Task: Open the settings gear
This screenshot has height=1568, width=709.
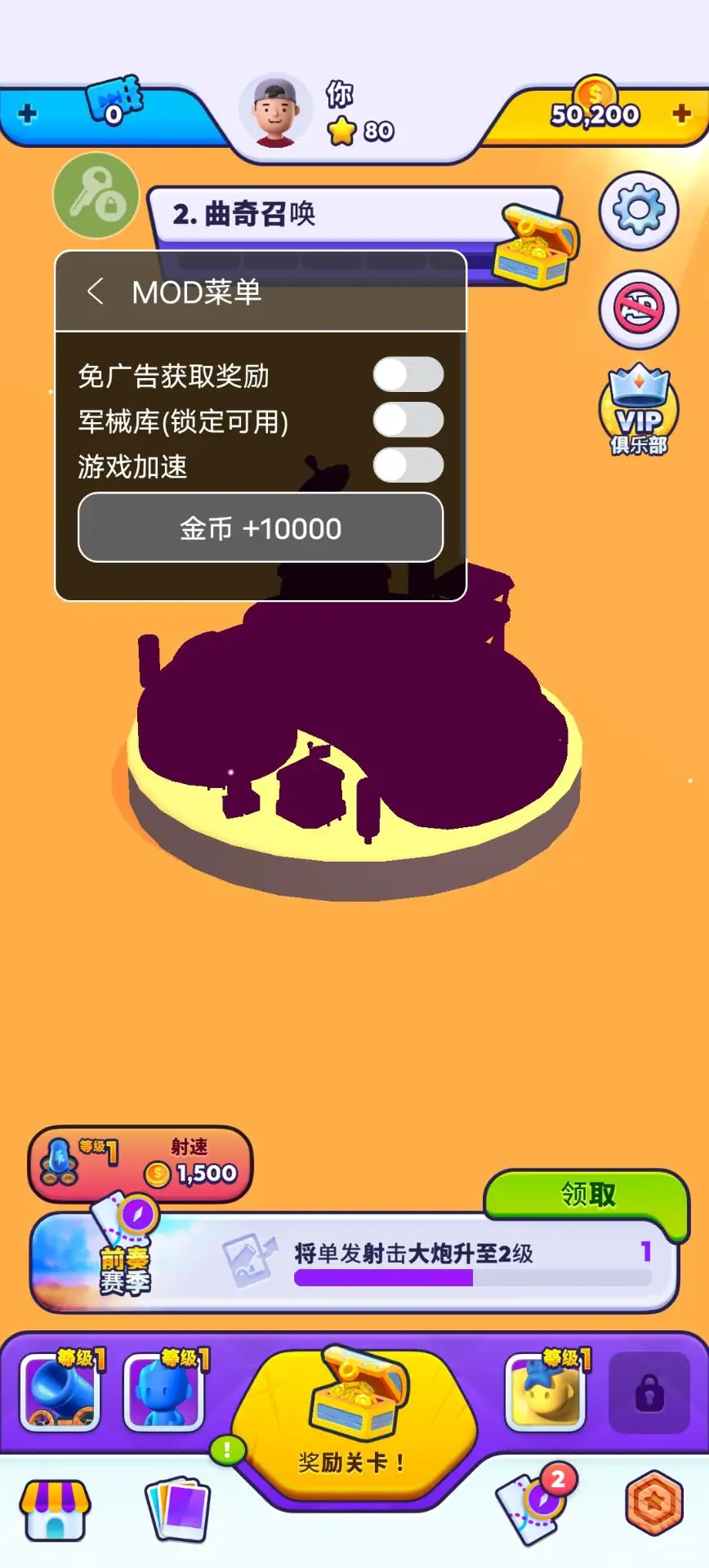Action: [638, 211]
